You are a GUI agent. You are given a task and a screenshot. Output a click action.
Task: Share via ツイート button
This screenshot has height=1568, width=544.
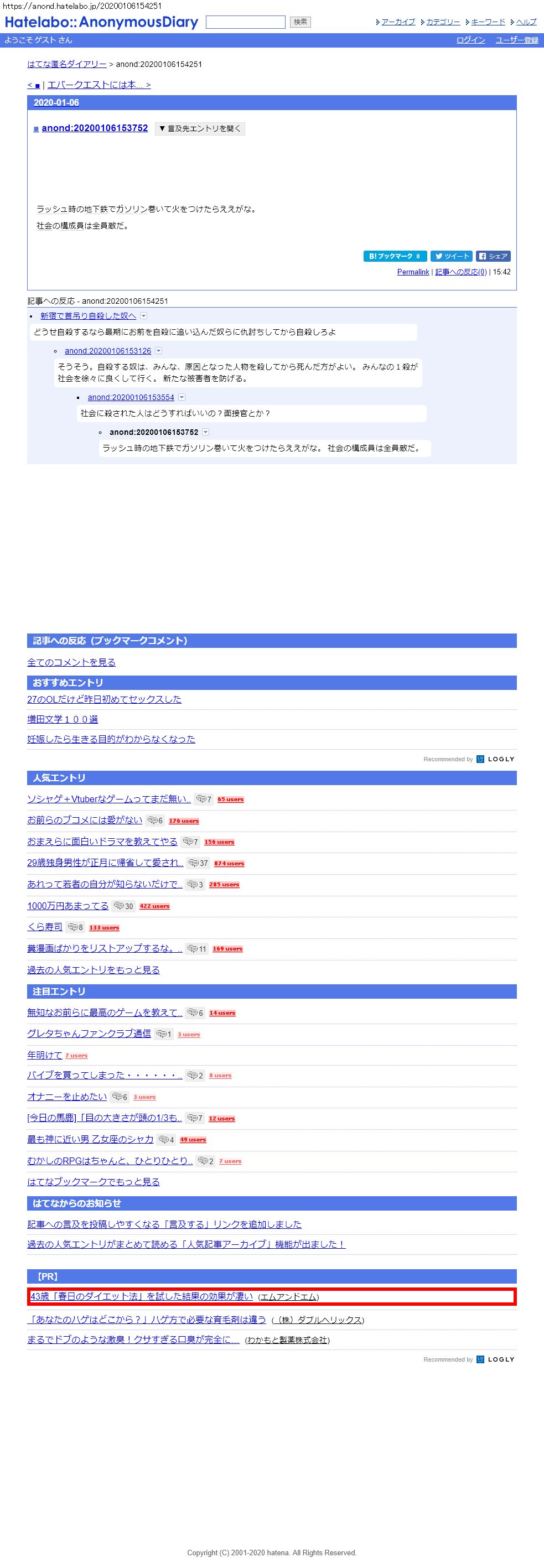point(452,256)
